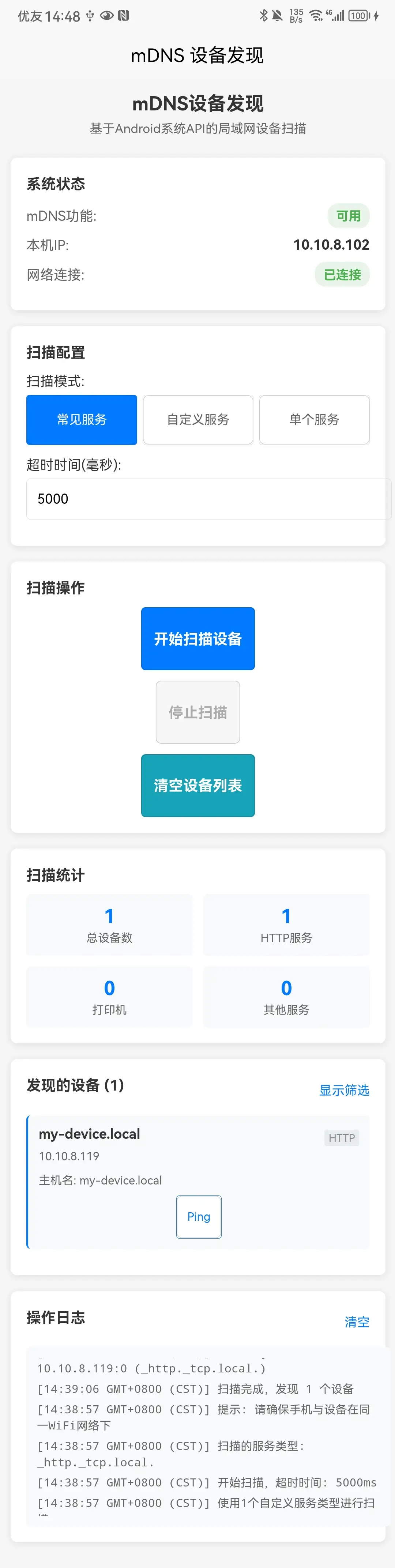This screenshot has height=1568, width=395.
Task: Clear the device list with 清空设备列表
Action: coord(198,785)
